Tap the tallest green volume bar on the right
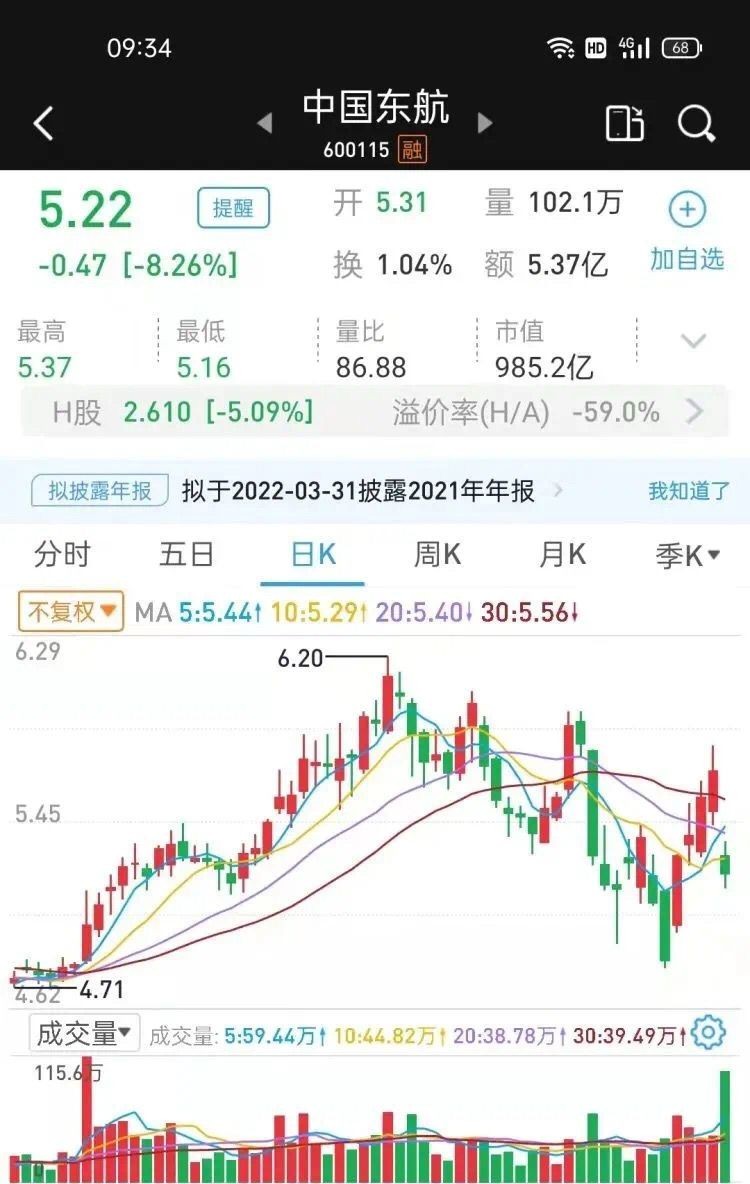750x1184 pixels. pos(722,1120)
